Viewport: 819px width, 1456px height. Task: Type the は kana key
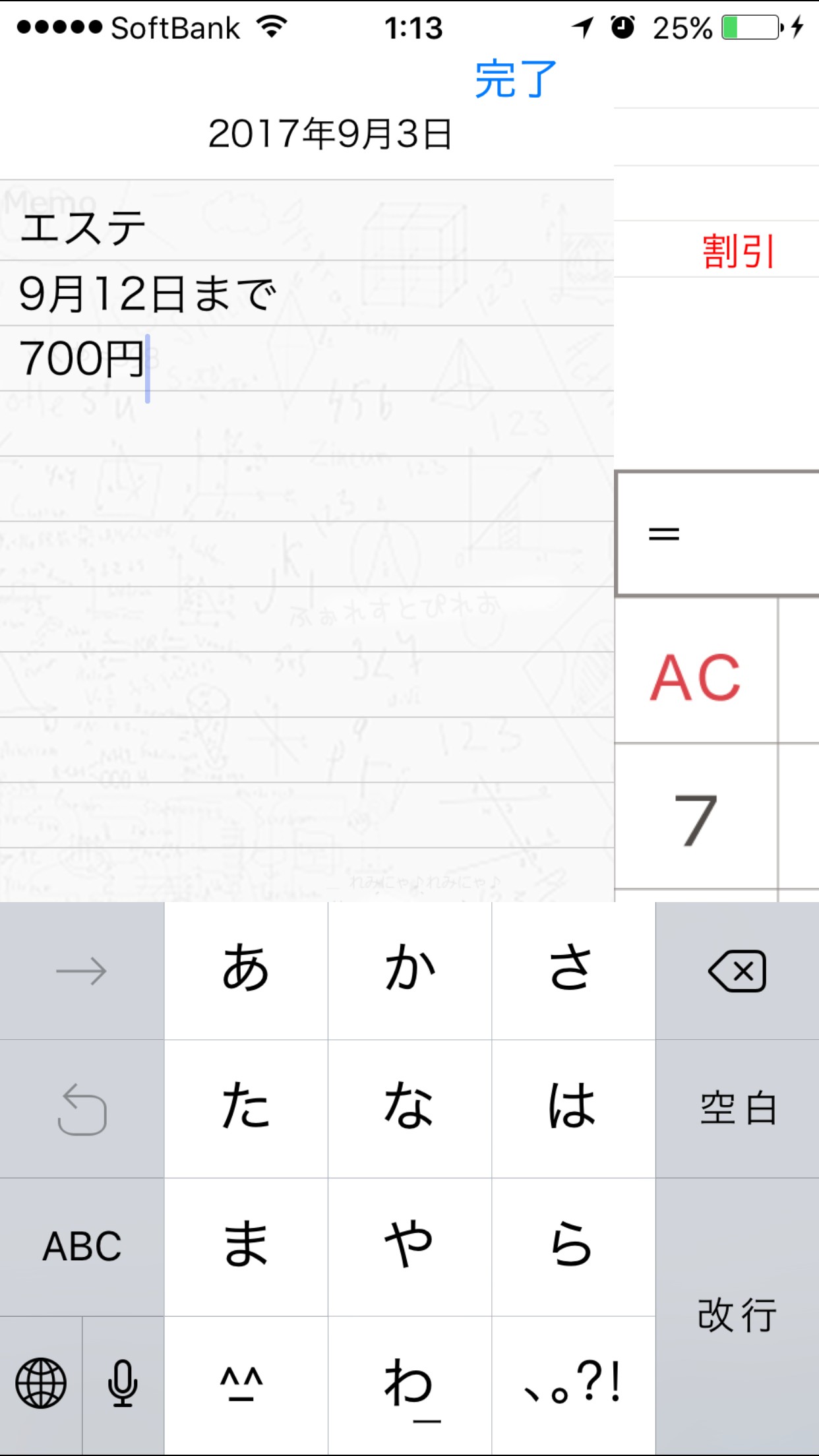[572, 1108]
